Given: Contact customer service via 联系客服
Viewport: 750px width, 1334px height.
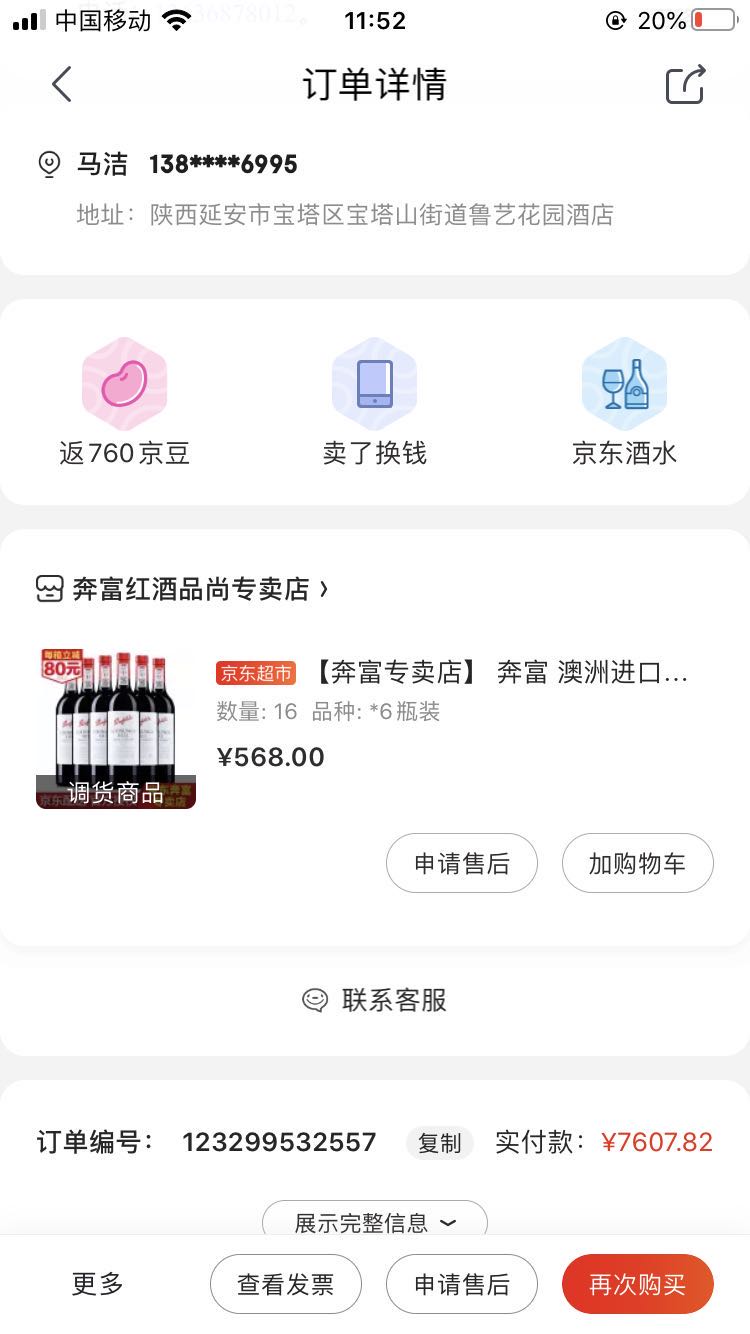Looking at the screenshot, I should (375, 1000).
